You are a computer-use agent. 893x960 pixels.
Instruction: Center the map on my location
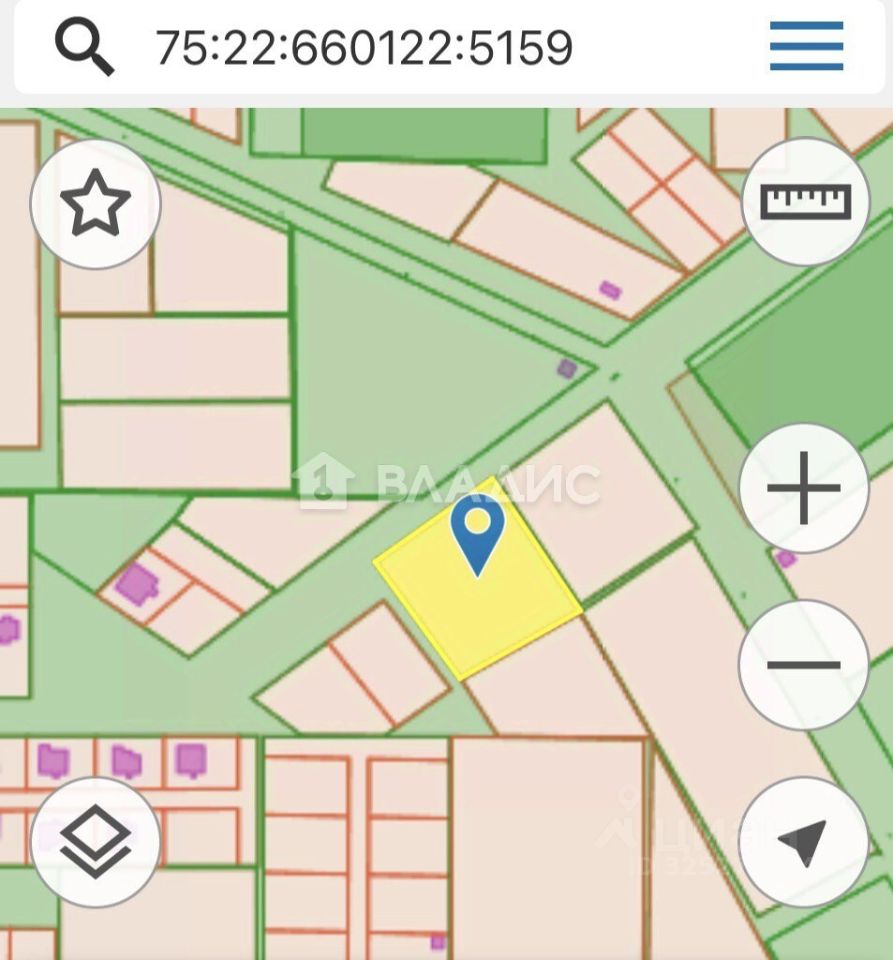point(804,842)
